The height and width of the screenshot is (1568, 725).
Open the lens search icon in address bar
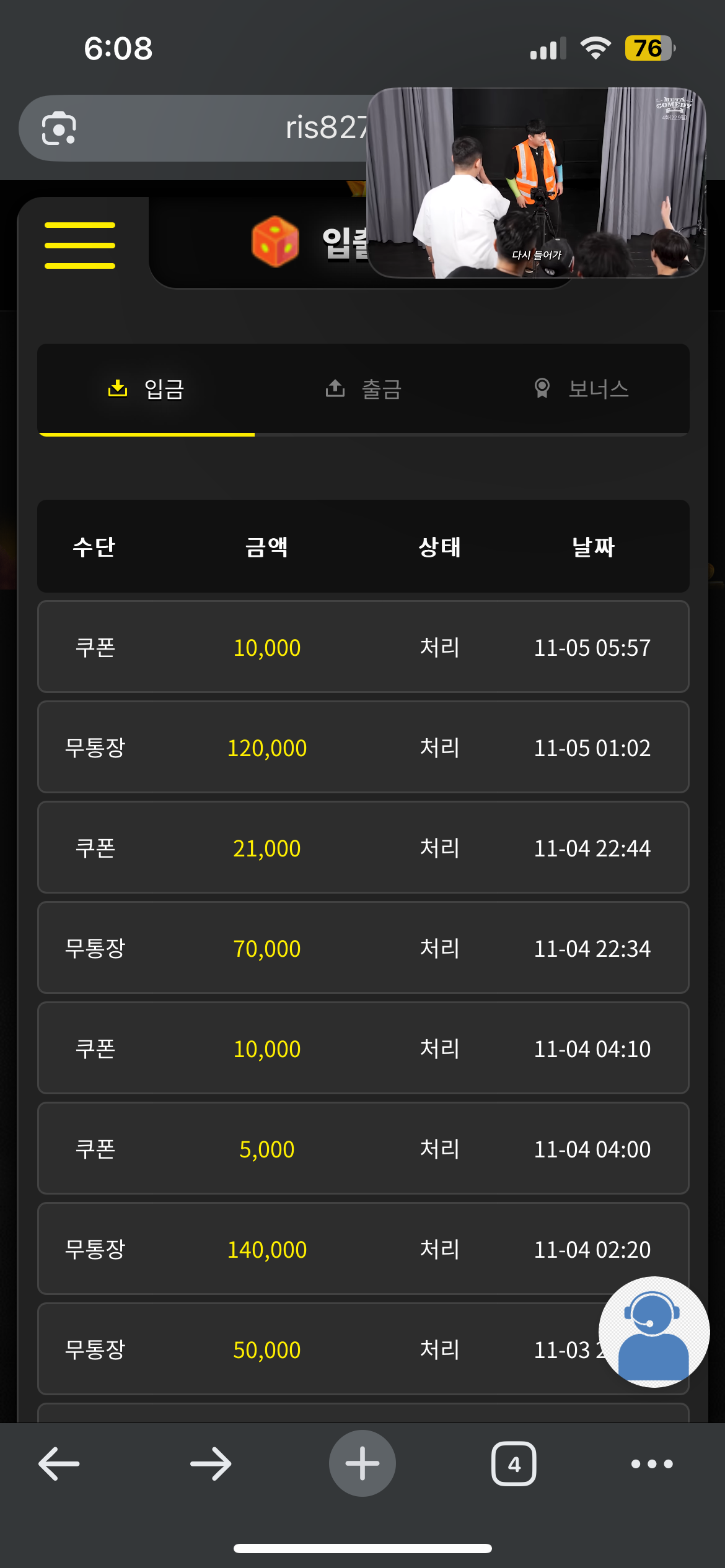pos(59,128)
